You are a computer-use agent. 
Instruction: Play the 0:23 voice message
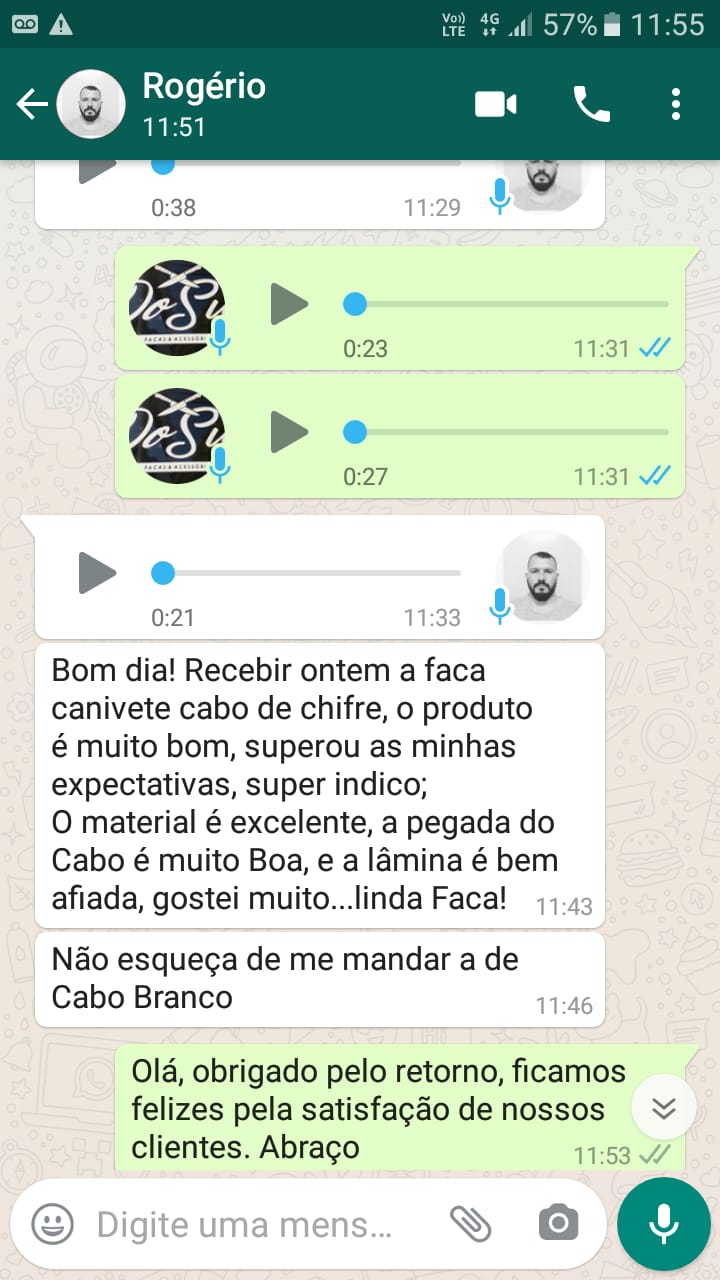[289, 304]
